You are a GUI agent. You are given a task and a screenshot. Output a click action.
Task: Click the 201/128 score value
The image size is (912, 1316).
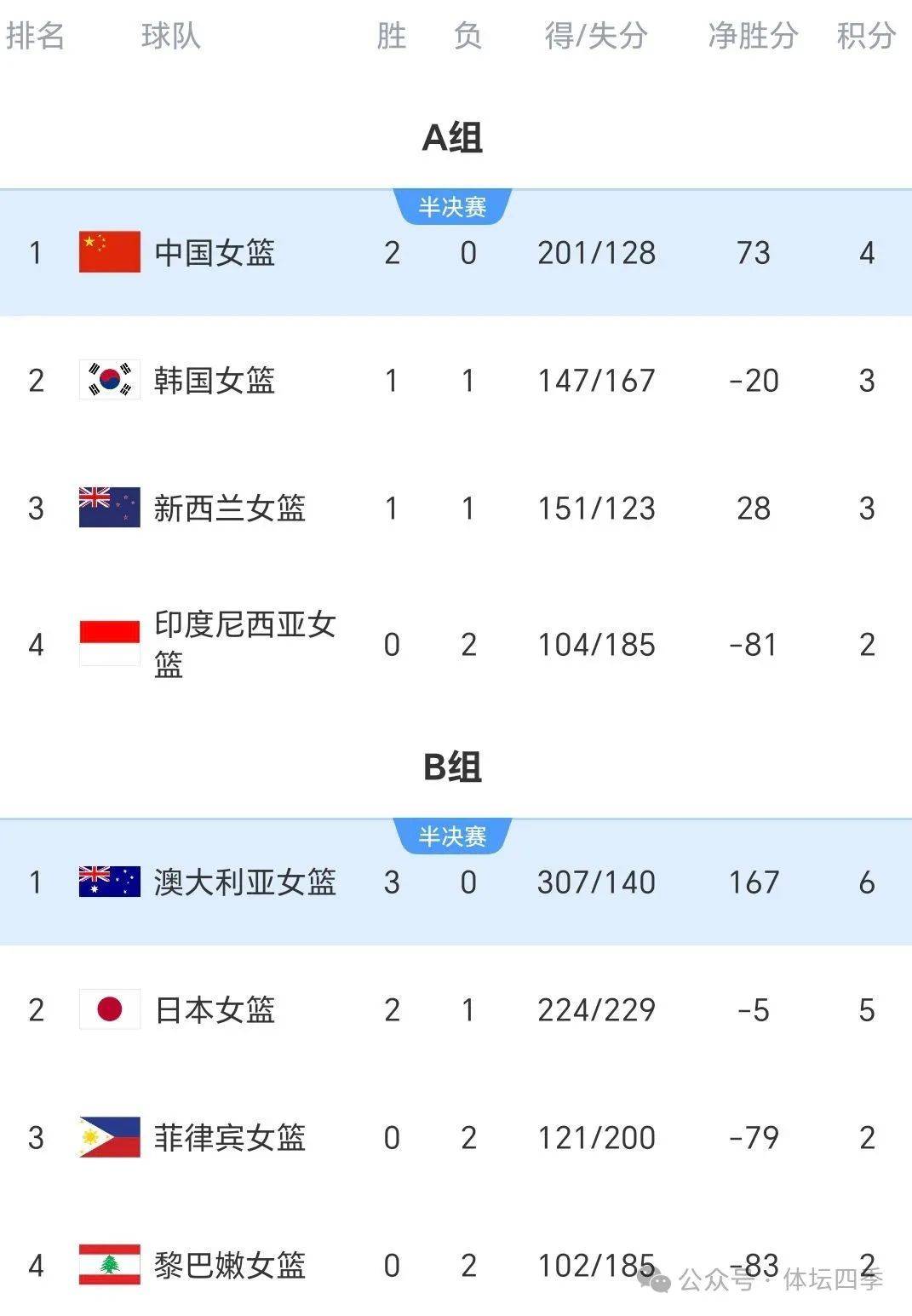[598, 252]
